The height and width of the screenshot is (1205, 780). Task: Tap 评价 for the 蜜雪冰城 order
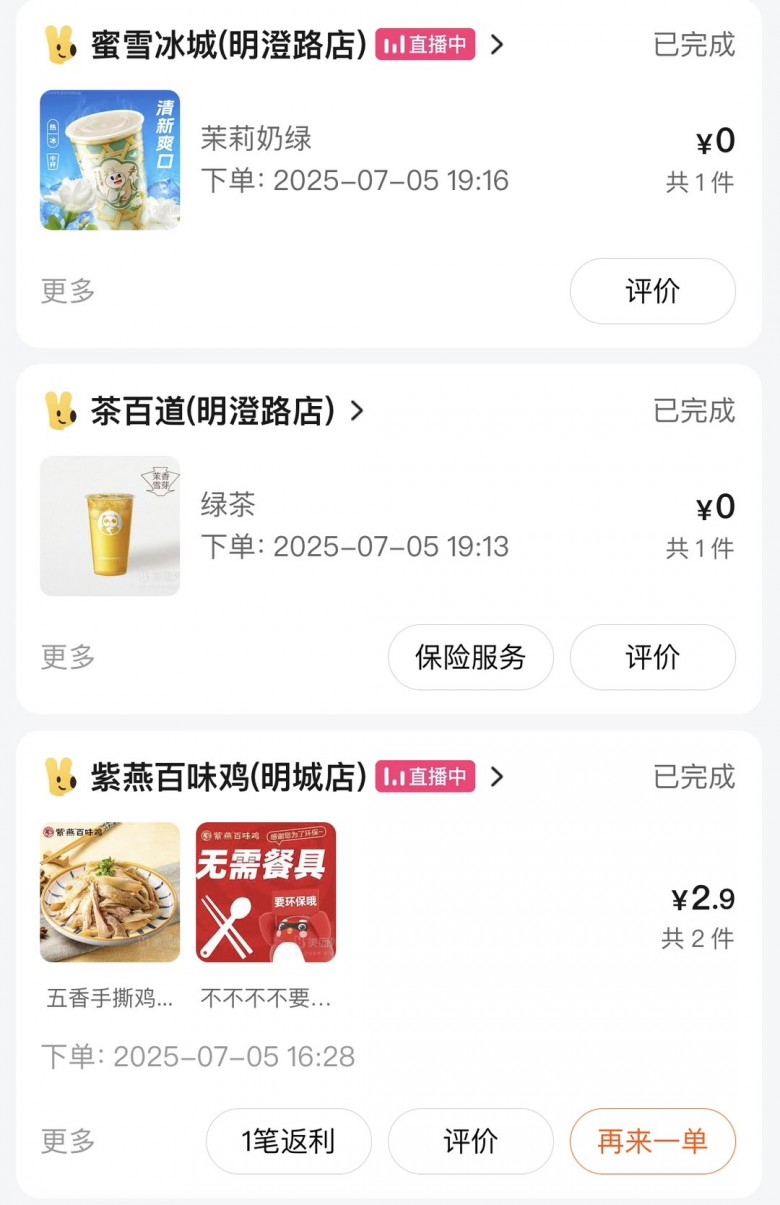[x=652, y=291]
